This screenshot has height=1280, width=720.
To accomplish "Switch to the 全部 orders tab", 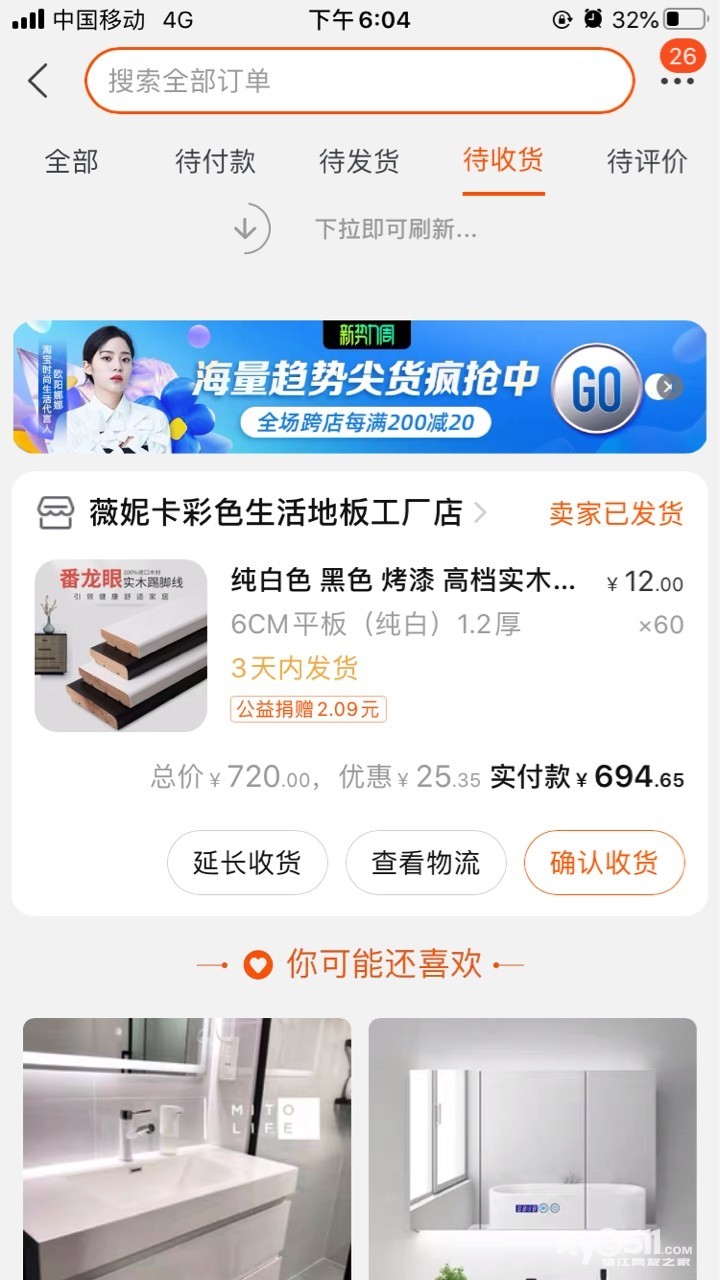I will (72, 161).
